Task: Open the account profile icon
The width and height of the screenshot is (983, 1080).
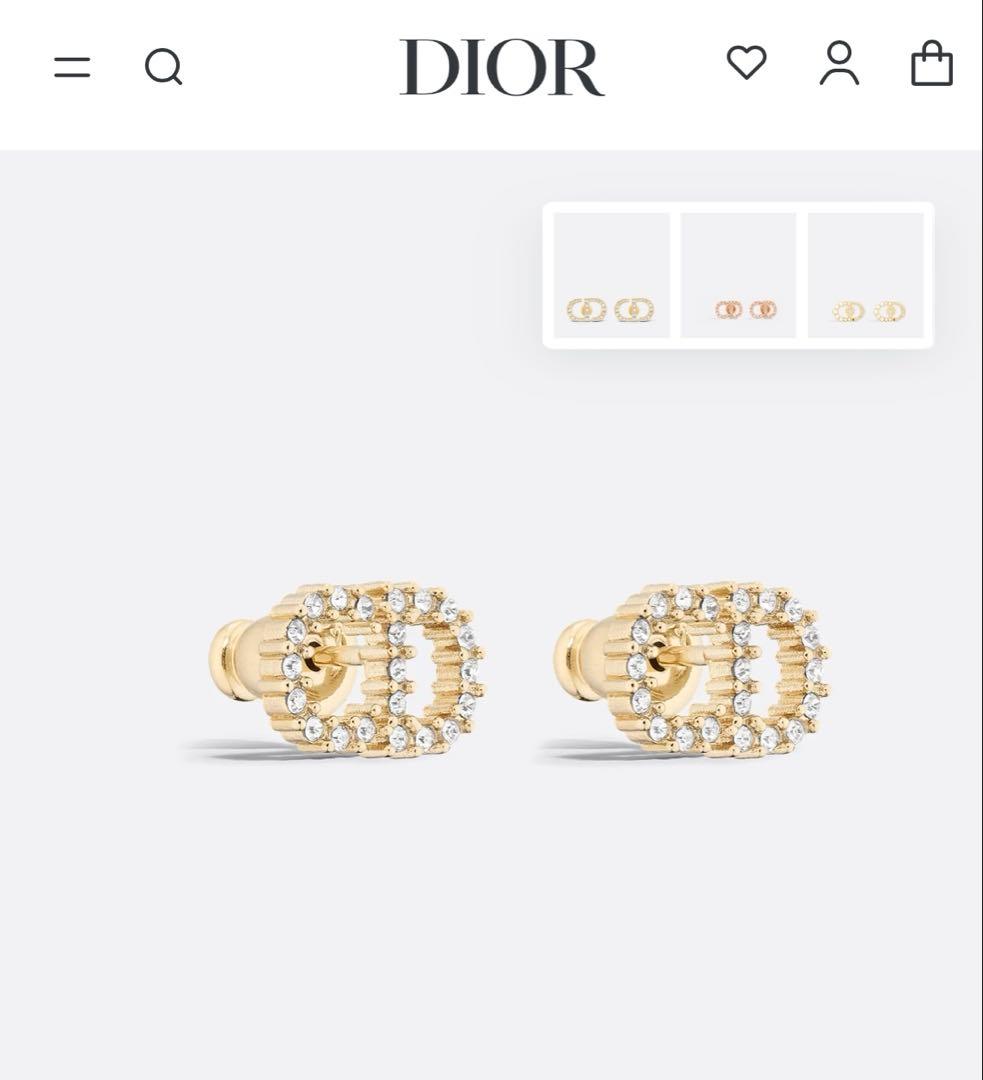Action: pyautogui.click(x=839, y=63)
